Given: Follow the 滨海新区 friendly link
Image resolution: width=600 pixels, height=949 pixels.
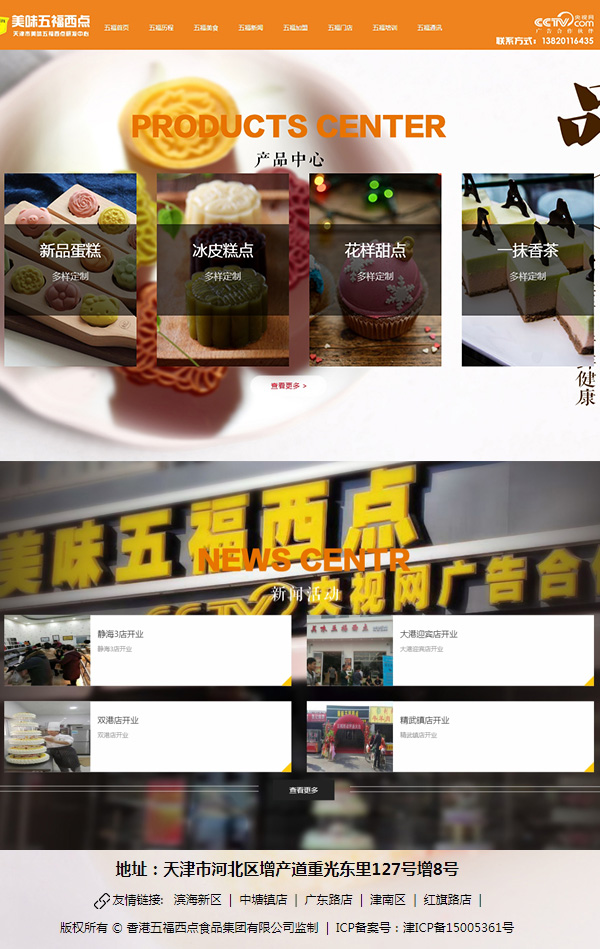Looking at the screenshot, I should pyautogui.click(x=197, y=900).
